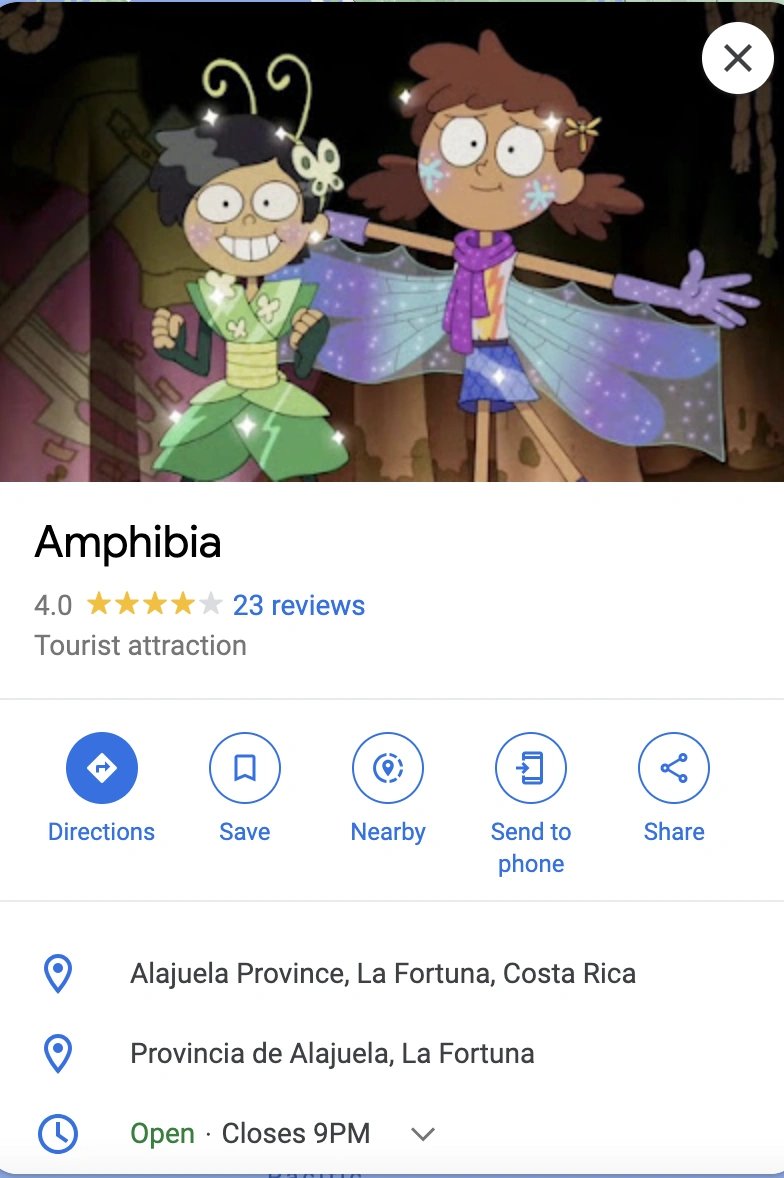This screenshot has width=784, height=1178.
Task: Click the Directions button label
Action: (x=102, y=831)
